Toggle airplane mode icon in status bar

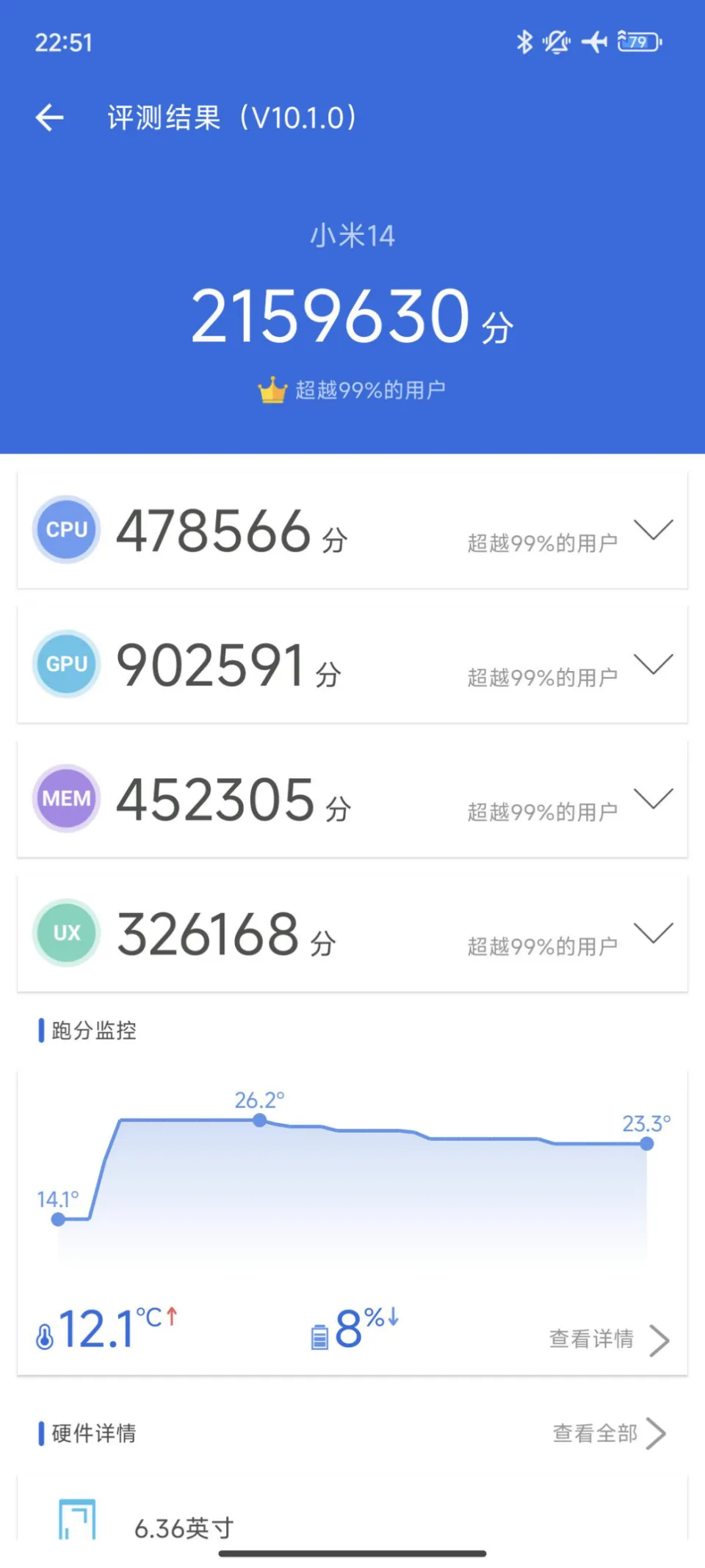(x=596, y=42)
